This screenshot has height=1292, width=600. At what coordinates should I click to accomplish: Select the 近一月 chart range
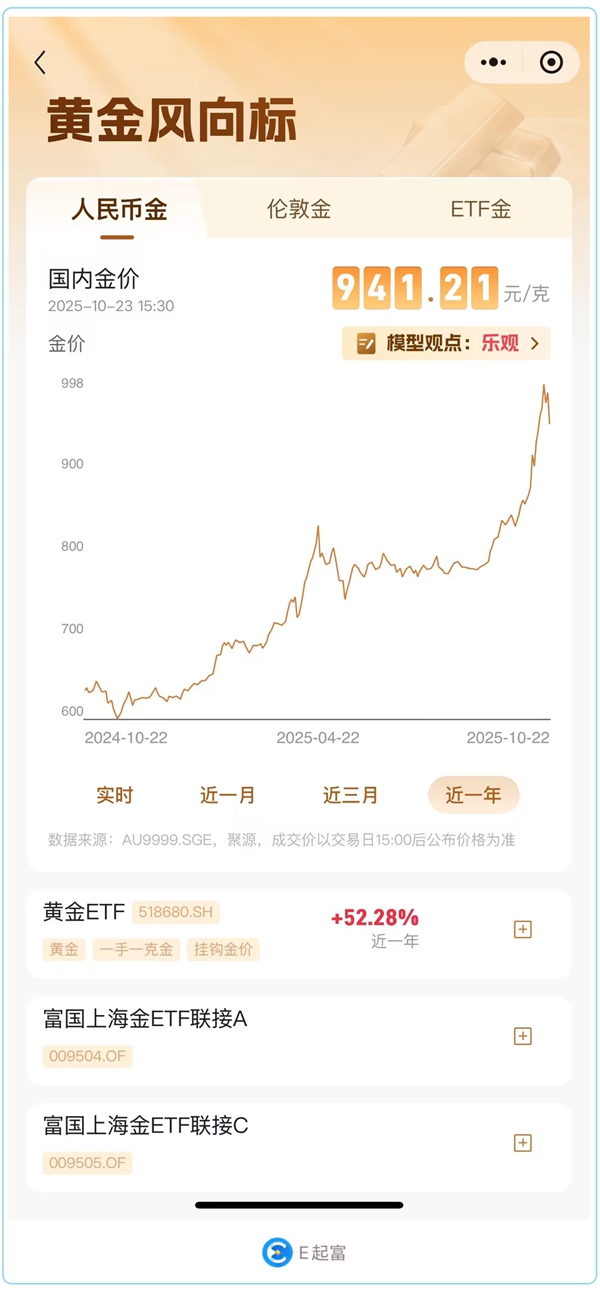tap(228, 795)
